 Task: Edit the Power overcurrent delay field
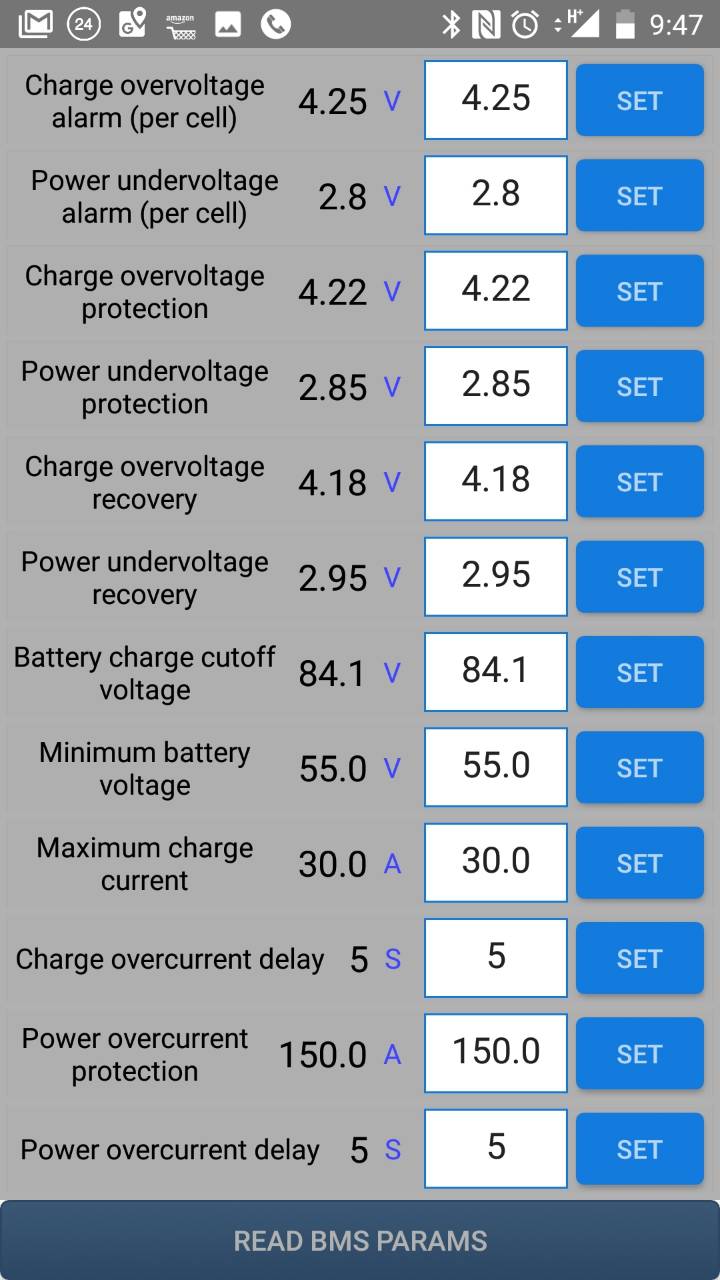click(x=496, y=1148)
